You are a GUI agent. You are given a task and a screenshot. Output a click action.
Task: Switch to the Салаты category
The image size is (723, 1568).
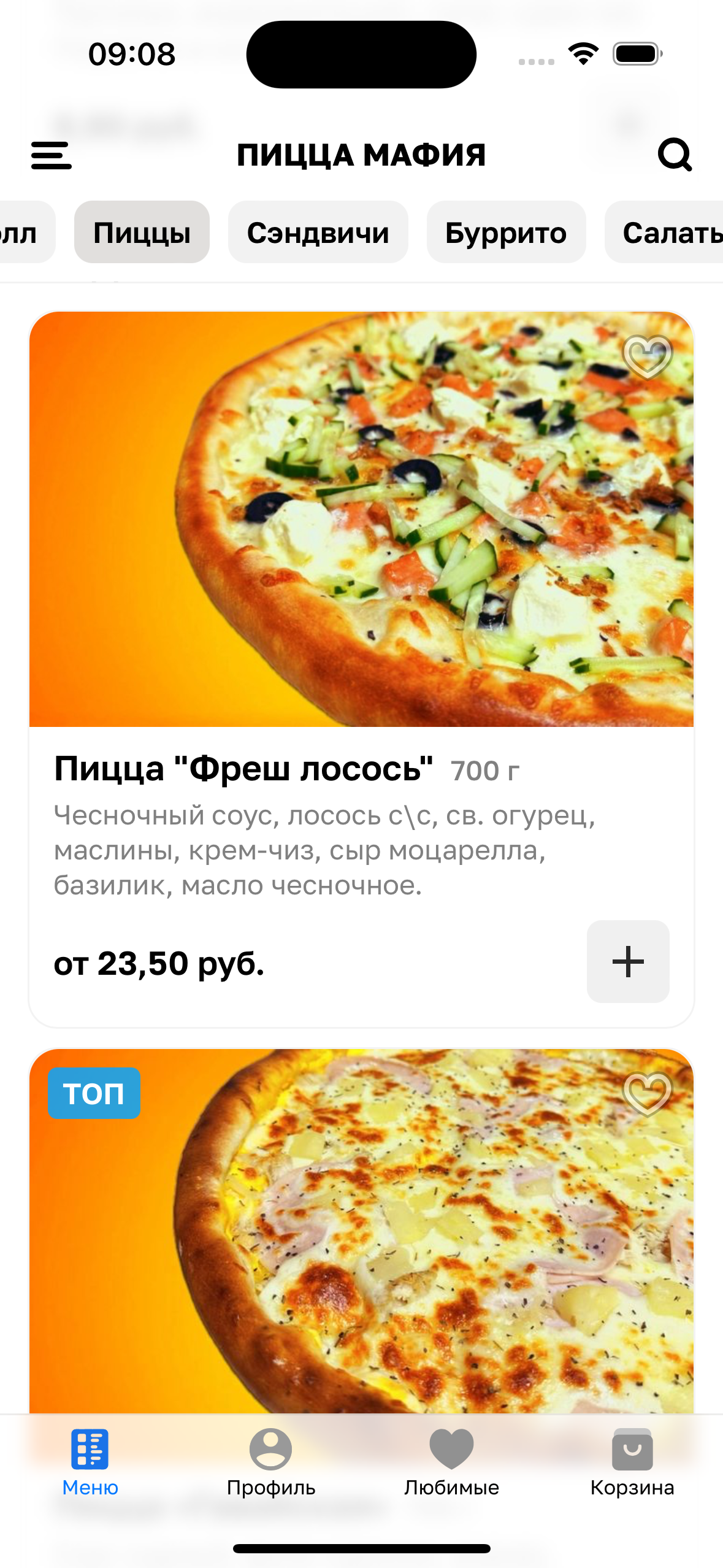click(x=668, y=233)
